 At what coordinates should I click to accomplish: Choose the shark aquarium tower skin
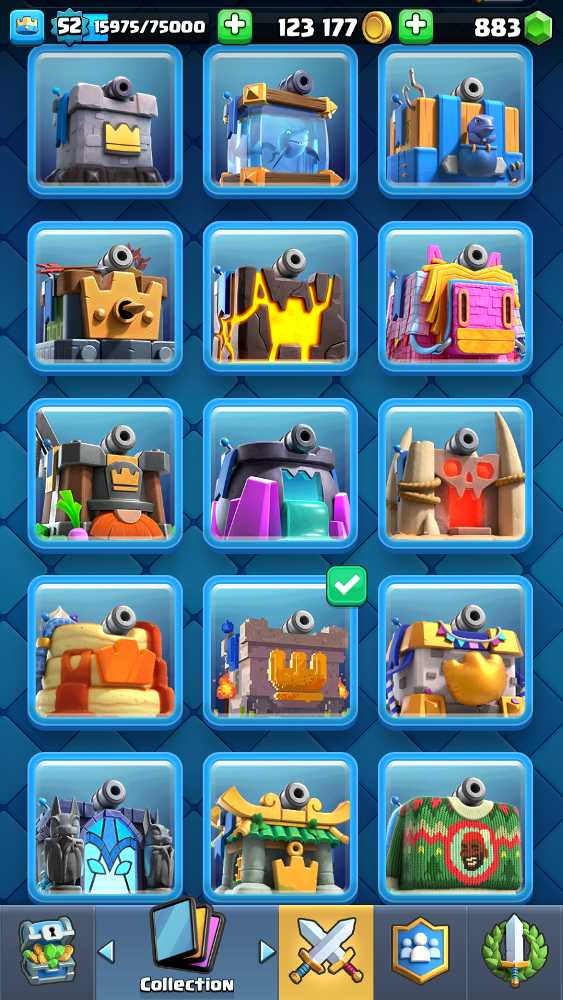280,121
